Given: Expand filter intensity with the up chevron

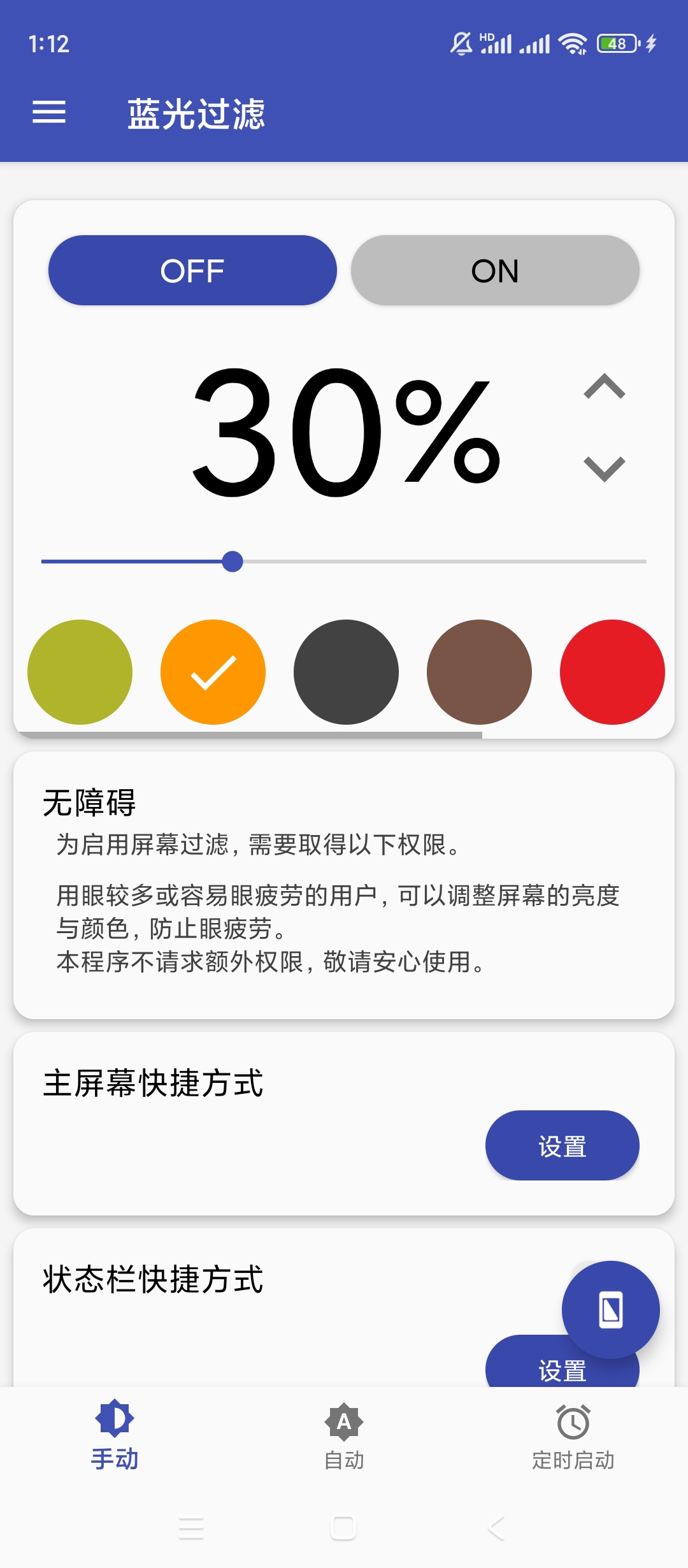Looking at the screenshot, I should pos(604,387).
